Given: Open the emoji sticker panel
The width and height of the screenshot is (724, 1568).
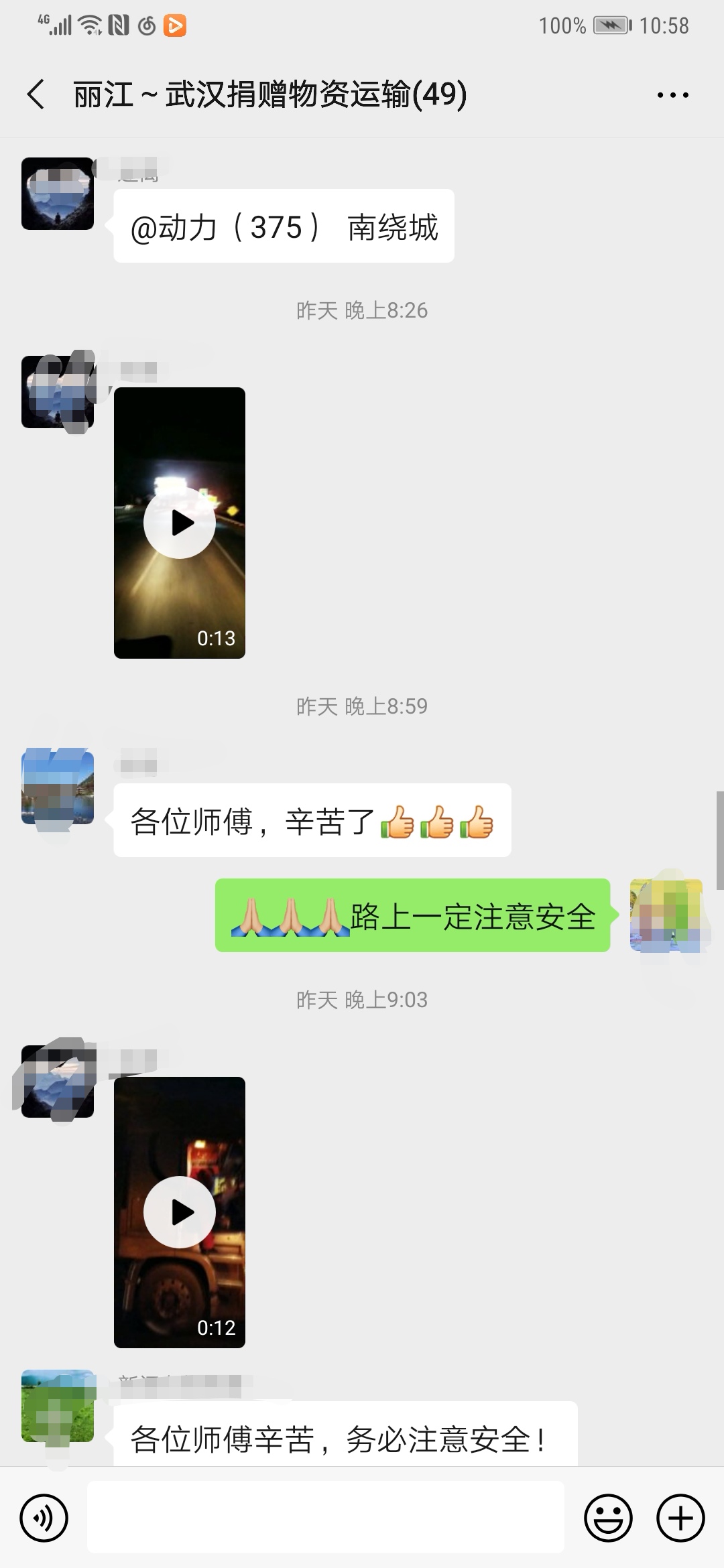Looking at the screenshot, I should point(608,1517).
